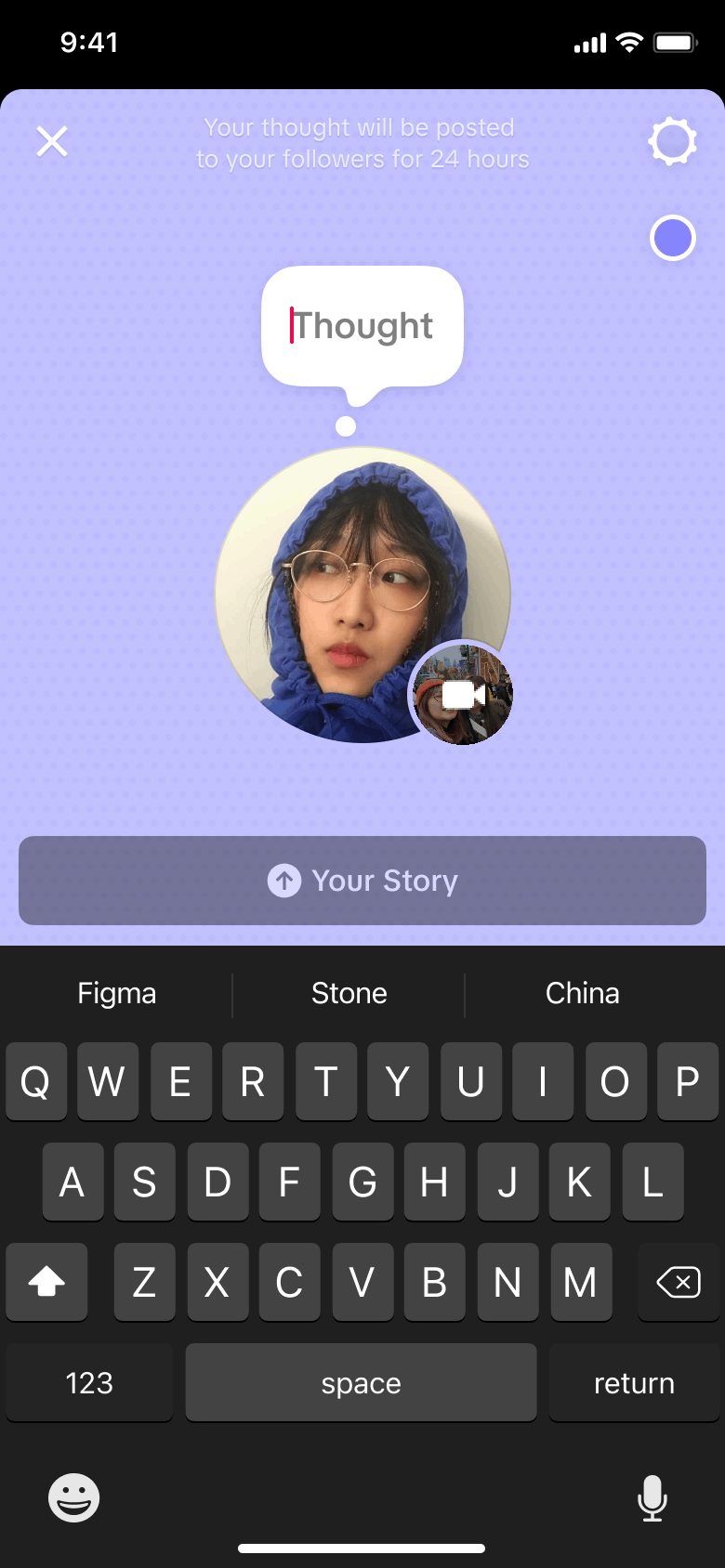Pick the Figma keyboard suggestion
Viewport: 725px width, 1568px height.
point(116,993)
